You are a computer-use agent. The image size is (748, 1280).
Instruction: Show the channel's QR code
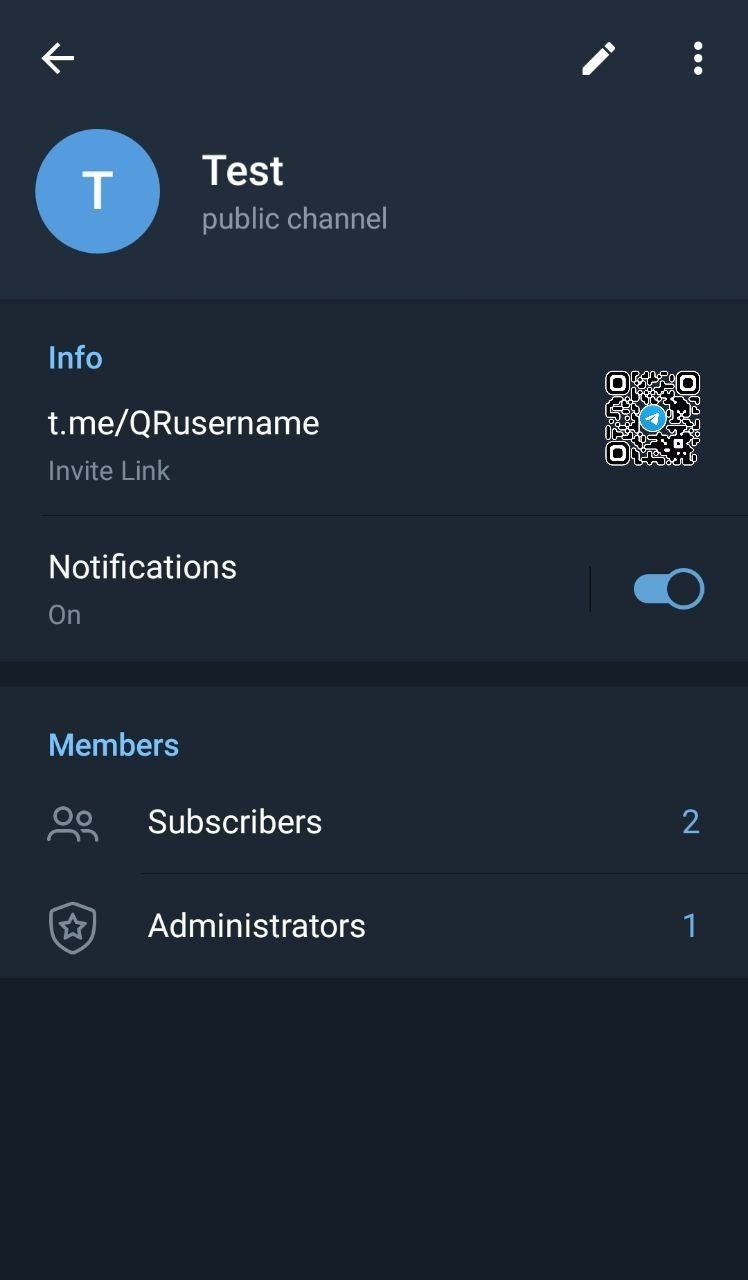tap(652, 418)
